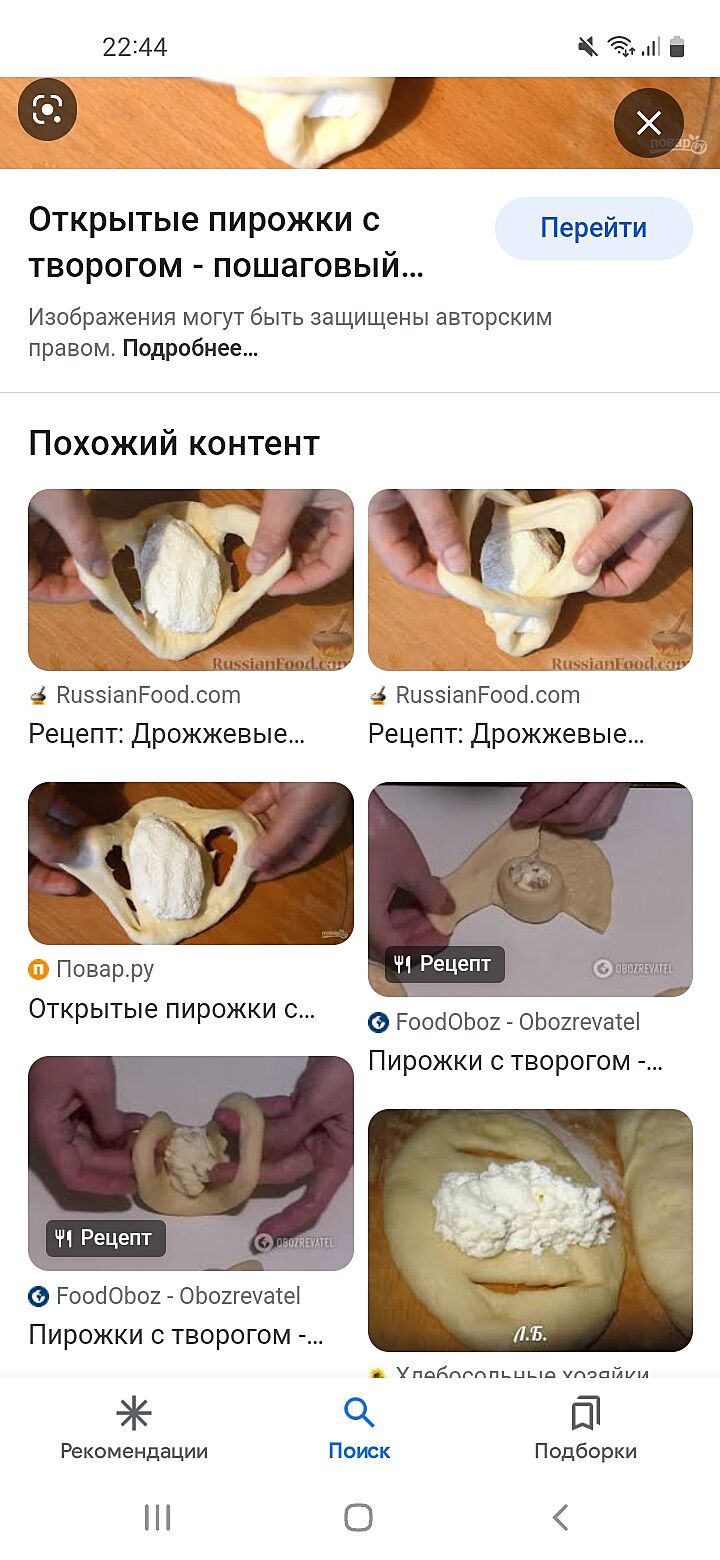Switch to the Подборки tab
Screen dimensions: 720x1560
(x=585, y=1430)
